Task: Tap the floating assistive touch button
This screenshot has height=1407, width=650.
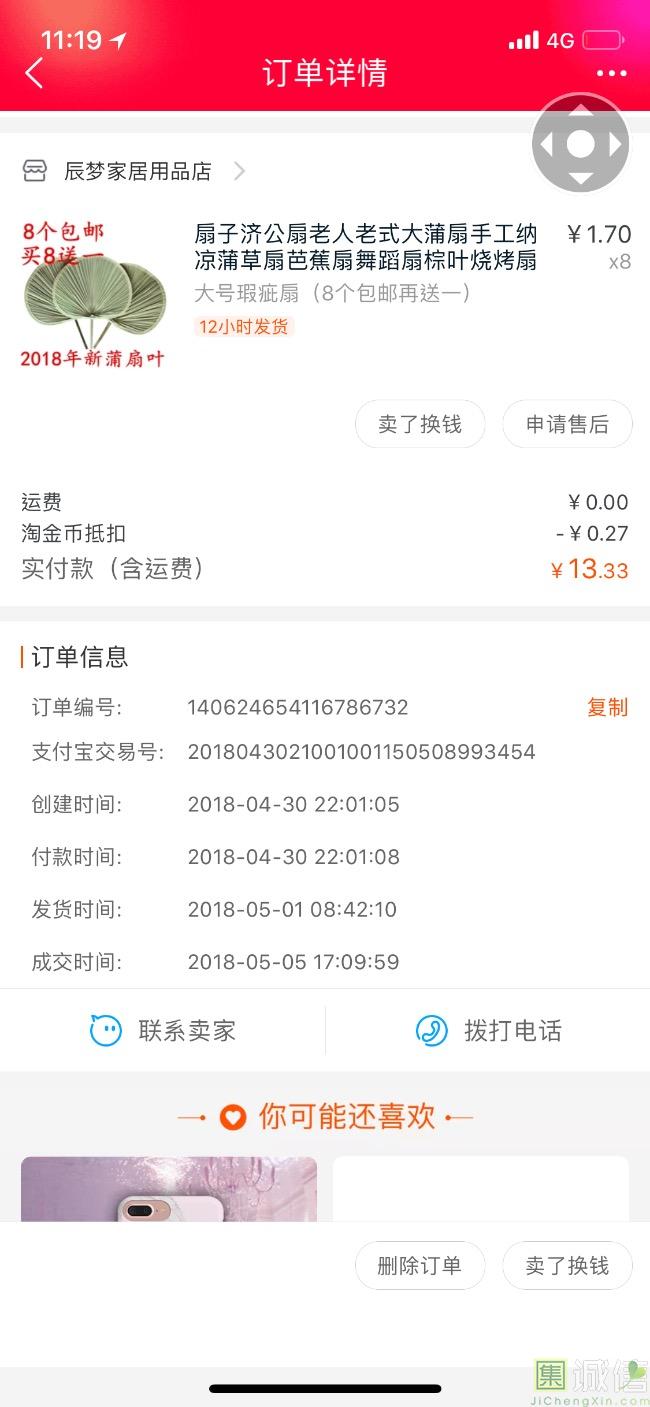Action: [580, 144]
